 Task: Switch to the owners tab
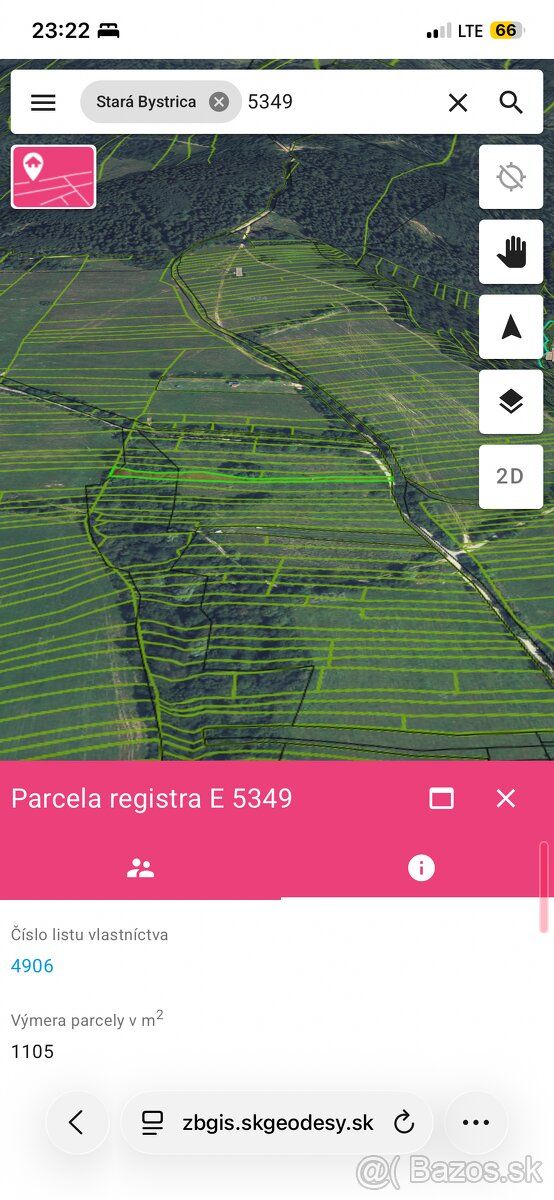(x=140, y=868)
